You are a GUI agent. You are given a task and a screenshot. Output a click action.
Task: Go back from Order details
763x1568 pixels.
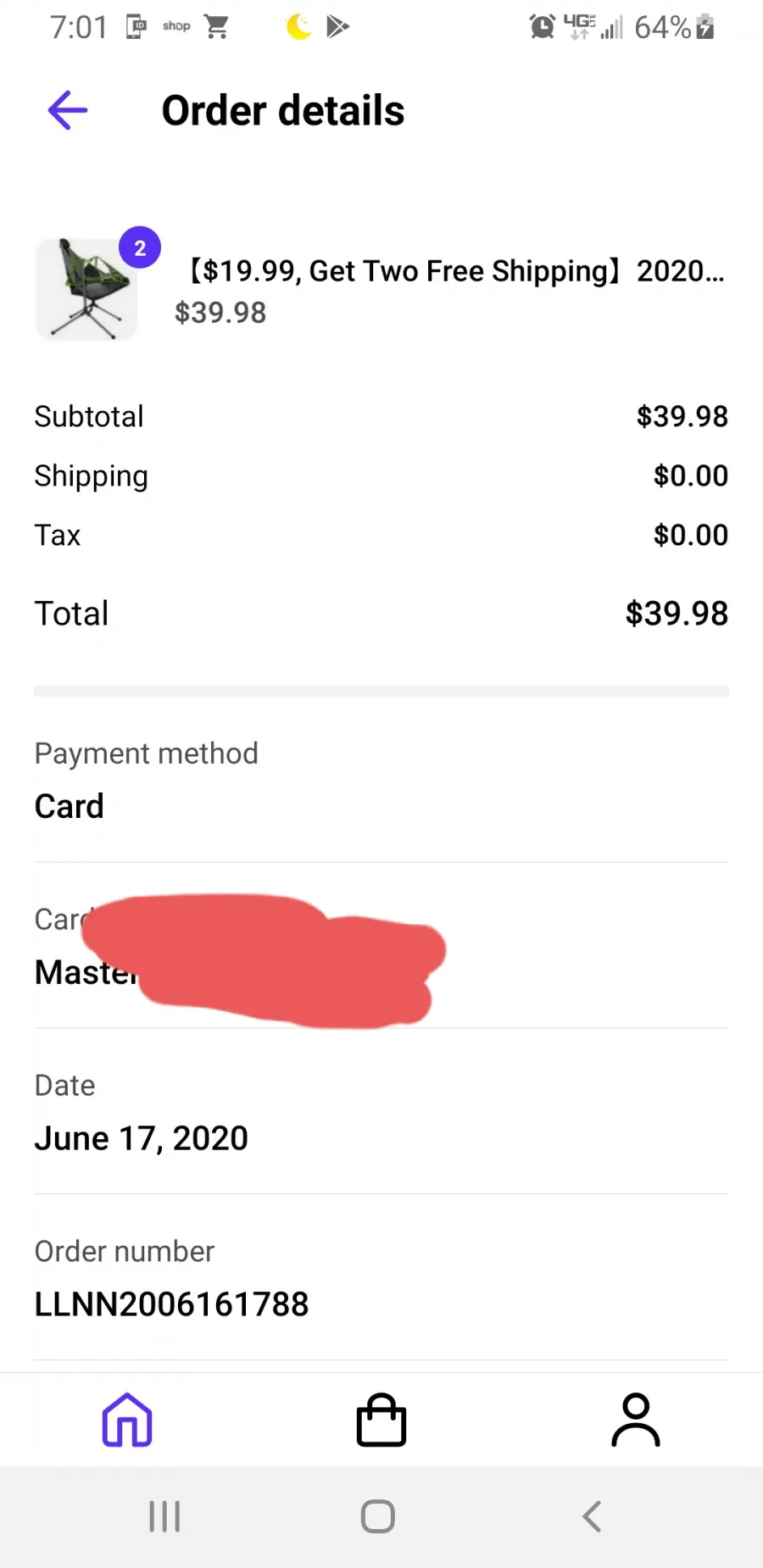pos(68,110)
